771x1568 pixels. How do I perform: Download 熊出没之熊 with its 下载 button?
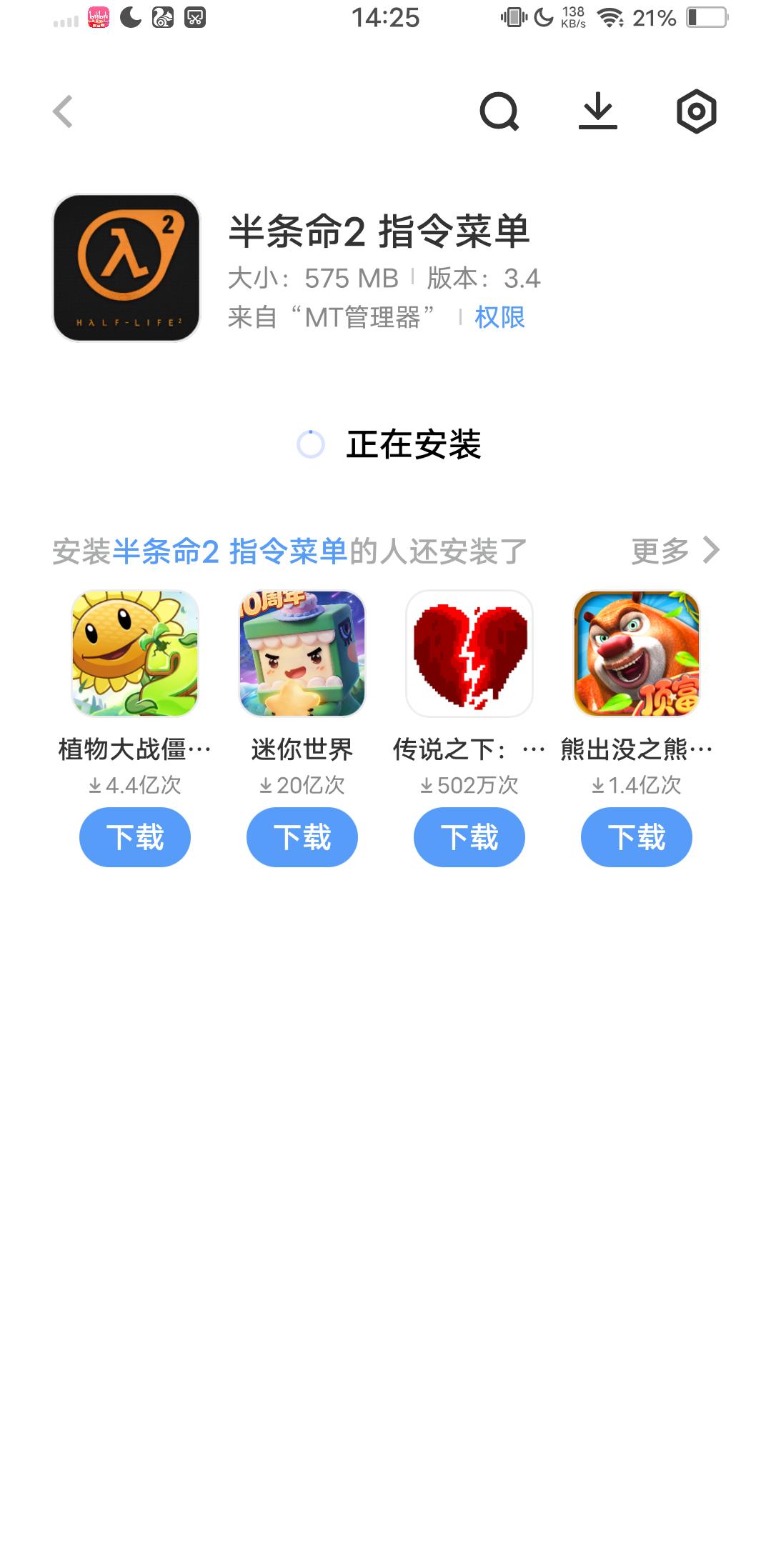pos(637,837)
